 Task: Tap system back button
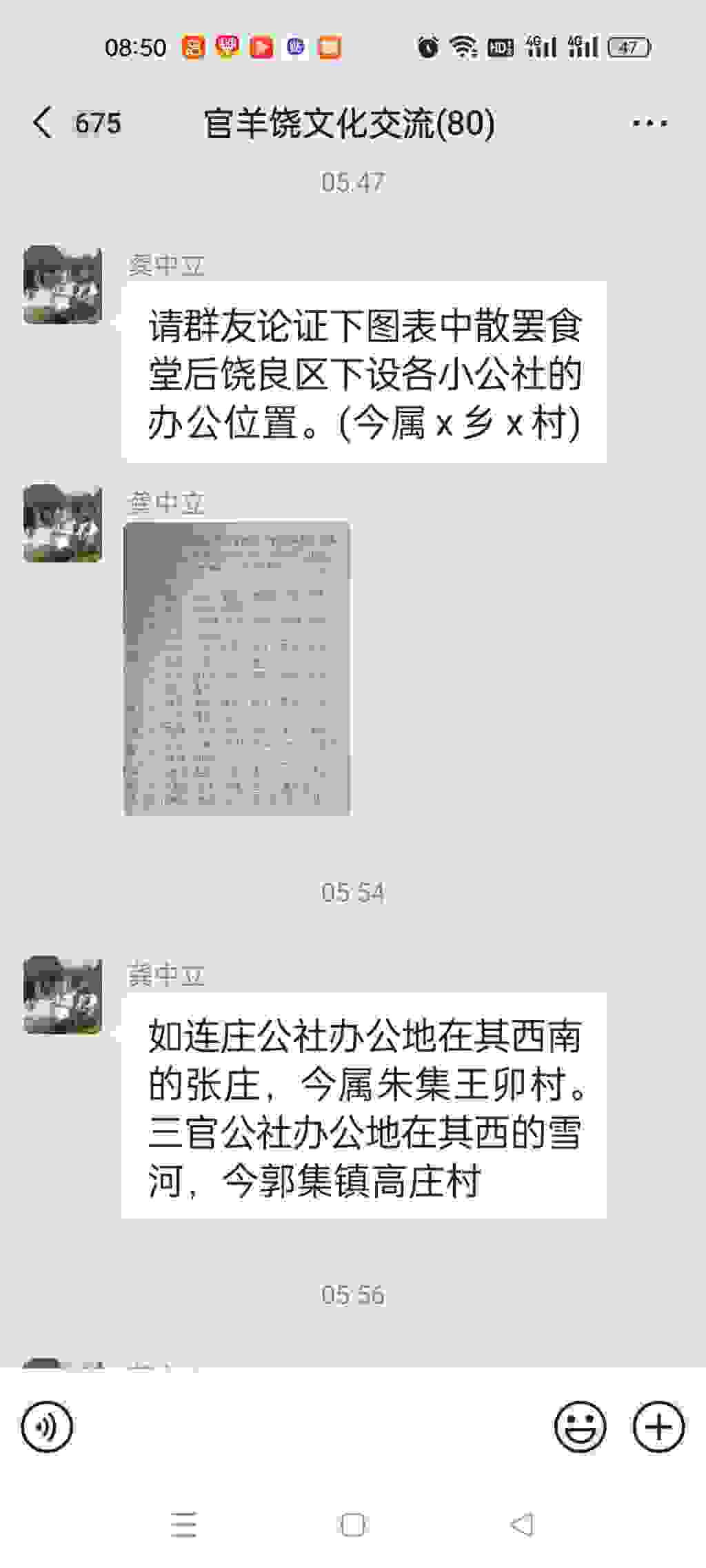point(522,1525)
